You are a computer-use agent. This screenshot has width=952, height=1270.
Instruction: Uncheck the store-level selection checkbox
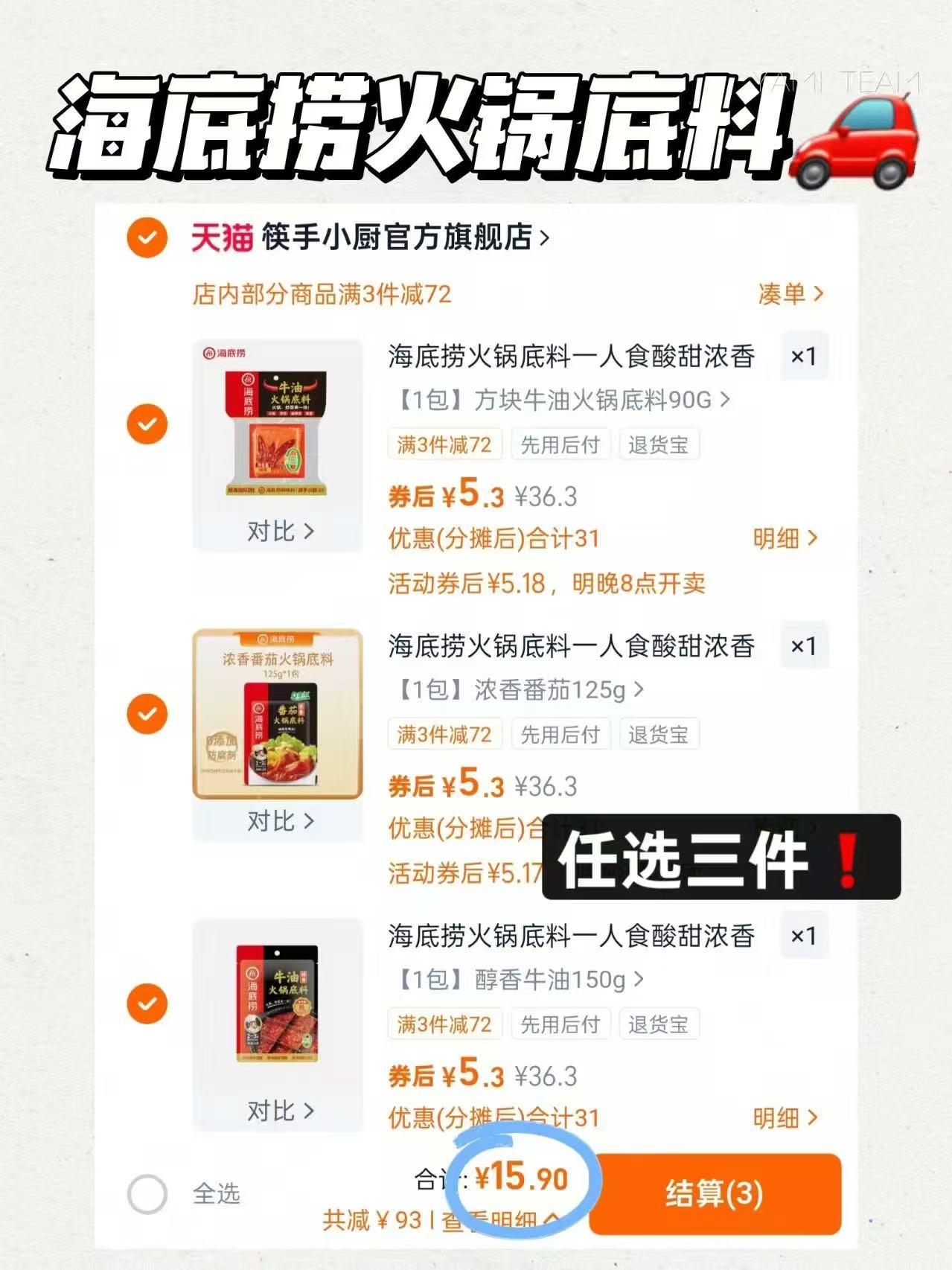click(x=146, y=238)
